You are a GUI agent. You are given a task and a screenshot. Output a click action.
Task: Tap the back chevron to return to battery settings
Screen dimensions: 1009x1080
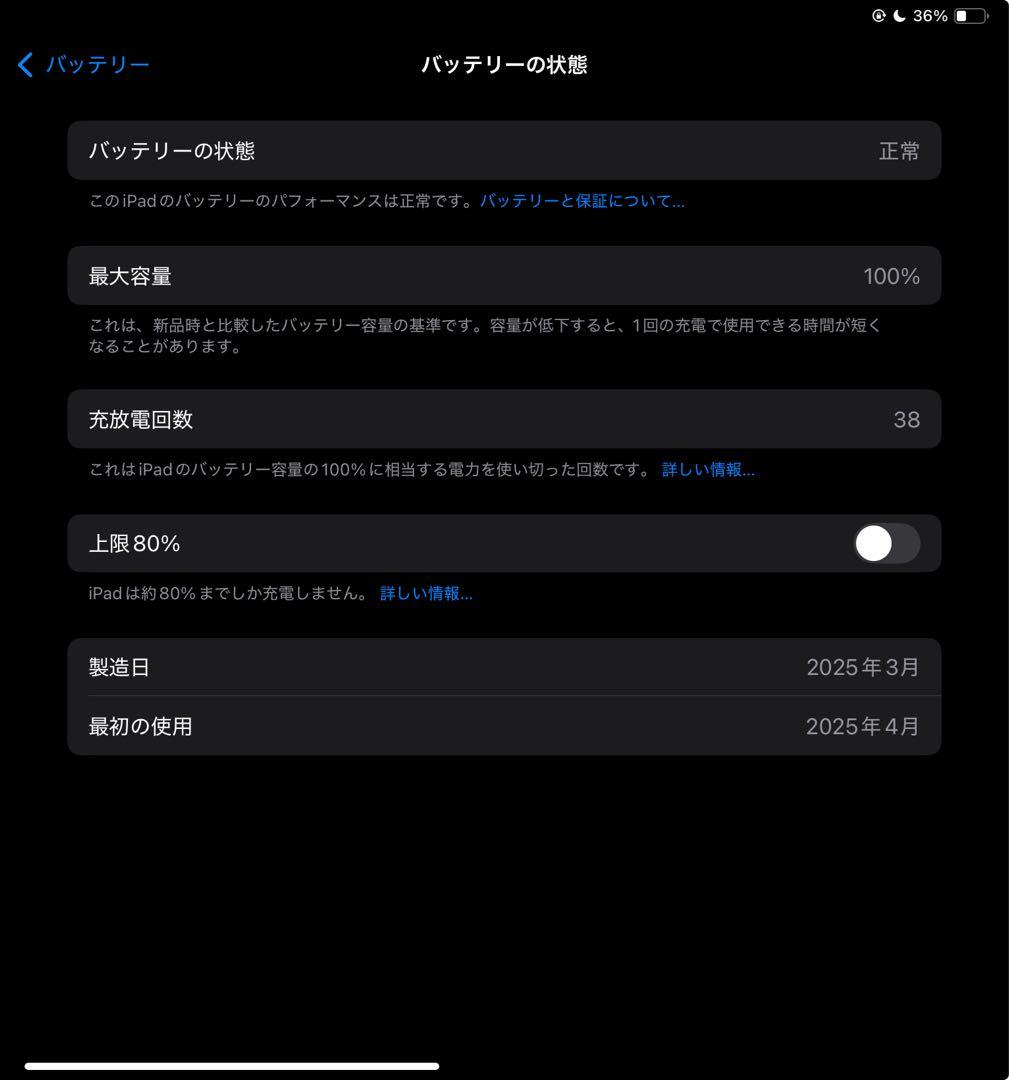[x=24, y=64]
